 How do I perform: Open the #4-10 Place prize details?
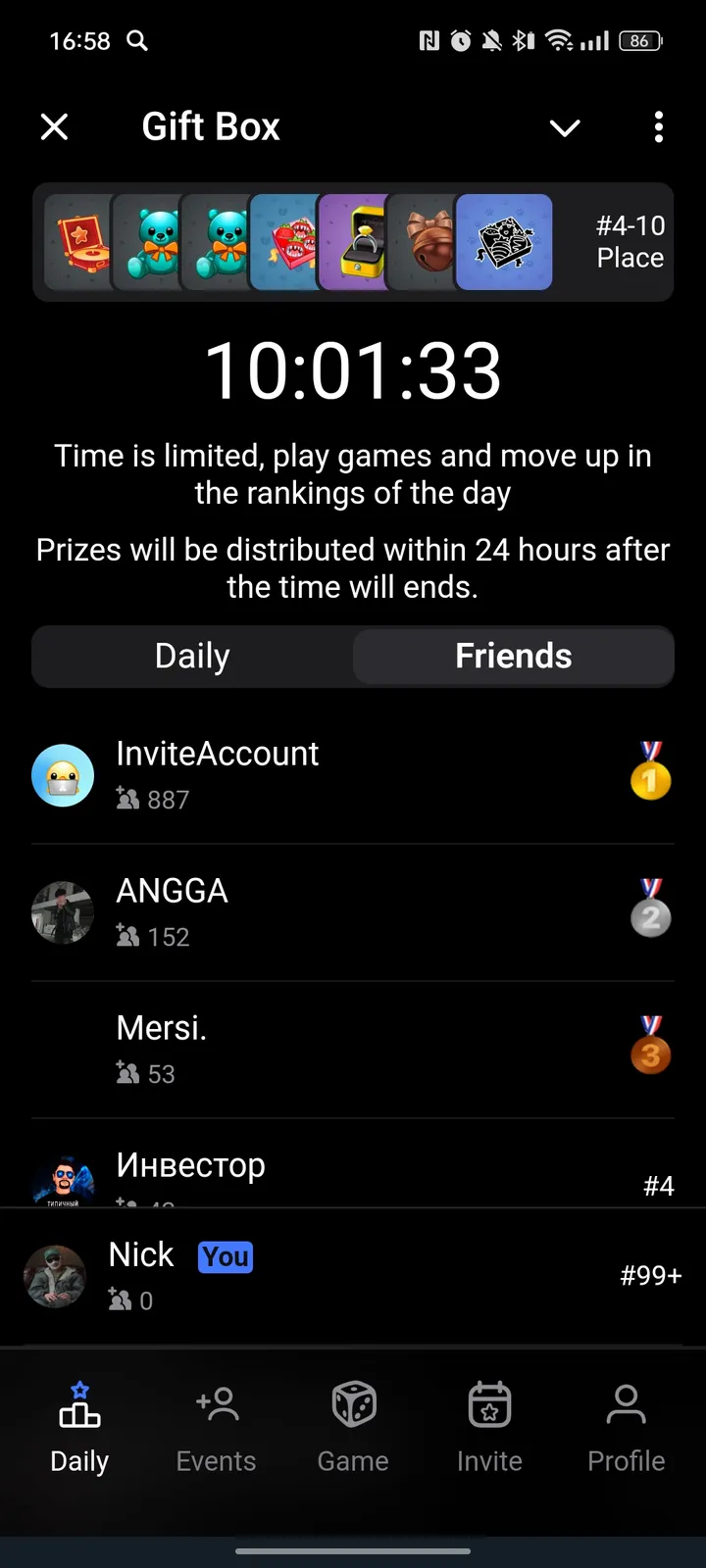pyautogui.click(x=629, y=242)
